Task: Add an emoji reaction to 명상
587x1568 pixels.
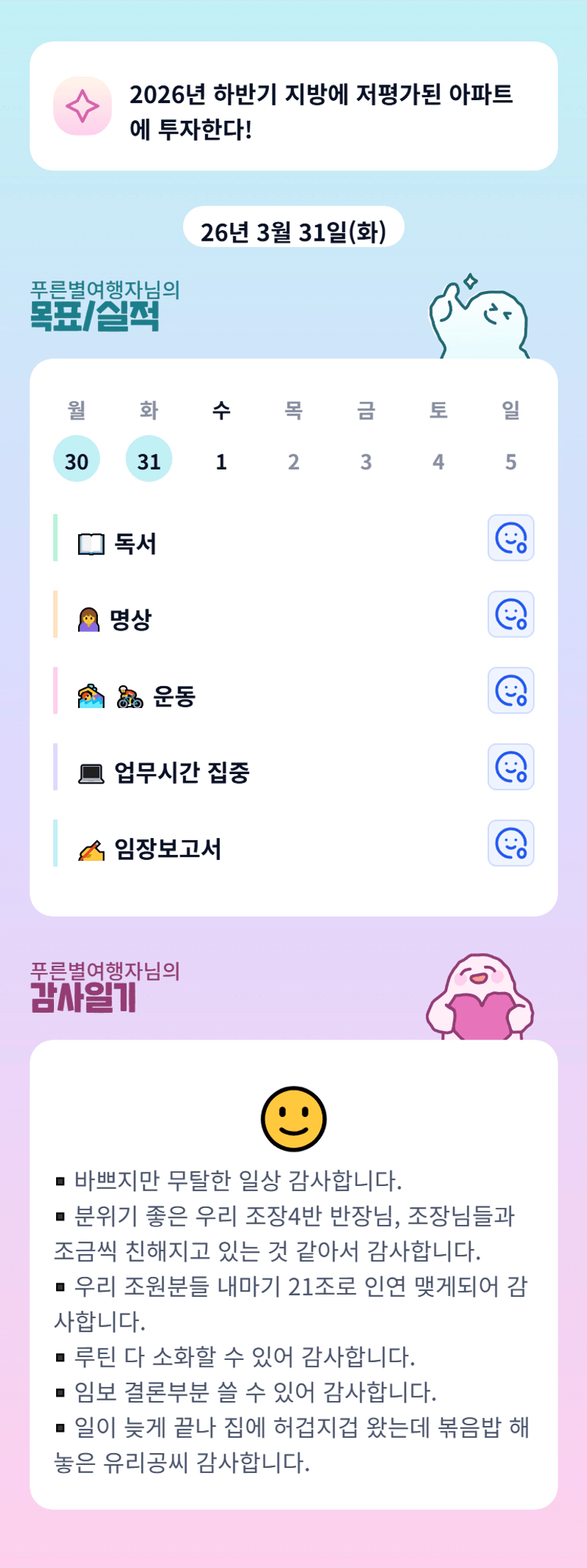Action: click(510, 614)
